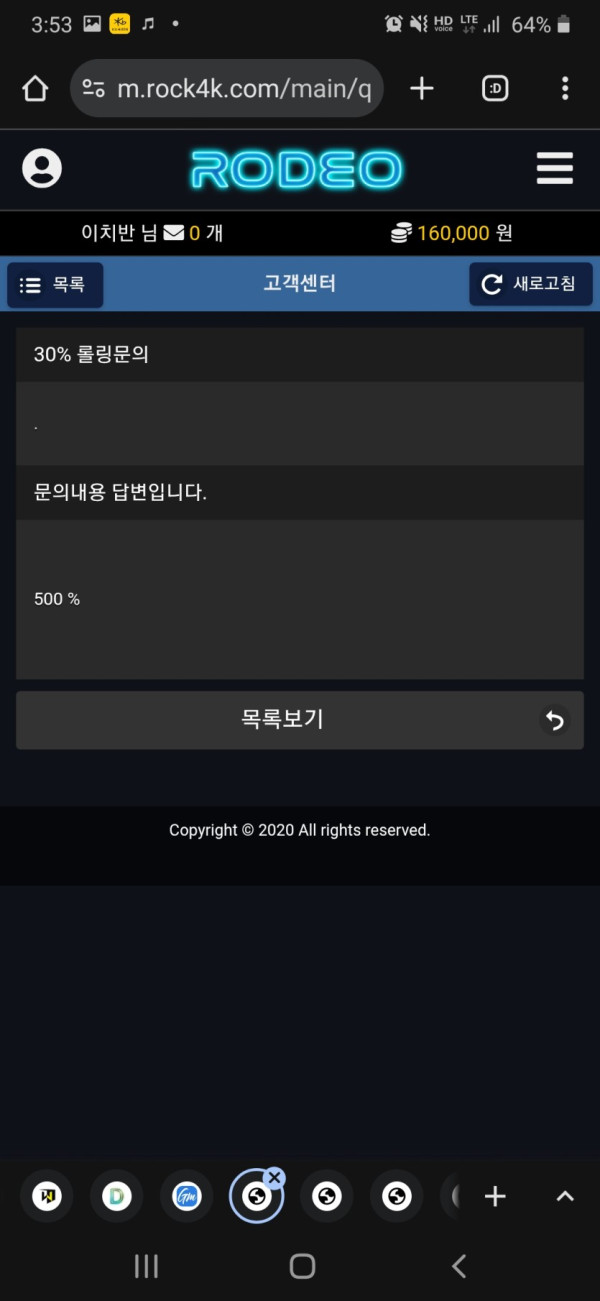Open recent apps
Image resolution: width=600 pixels, height=1301 pixels.
[x=146, y=1267]
